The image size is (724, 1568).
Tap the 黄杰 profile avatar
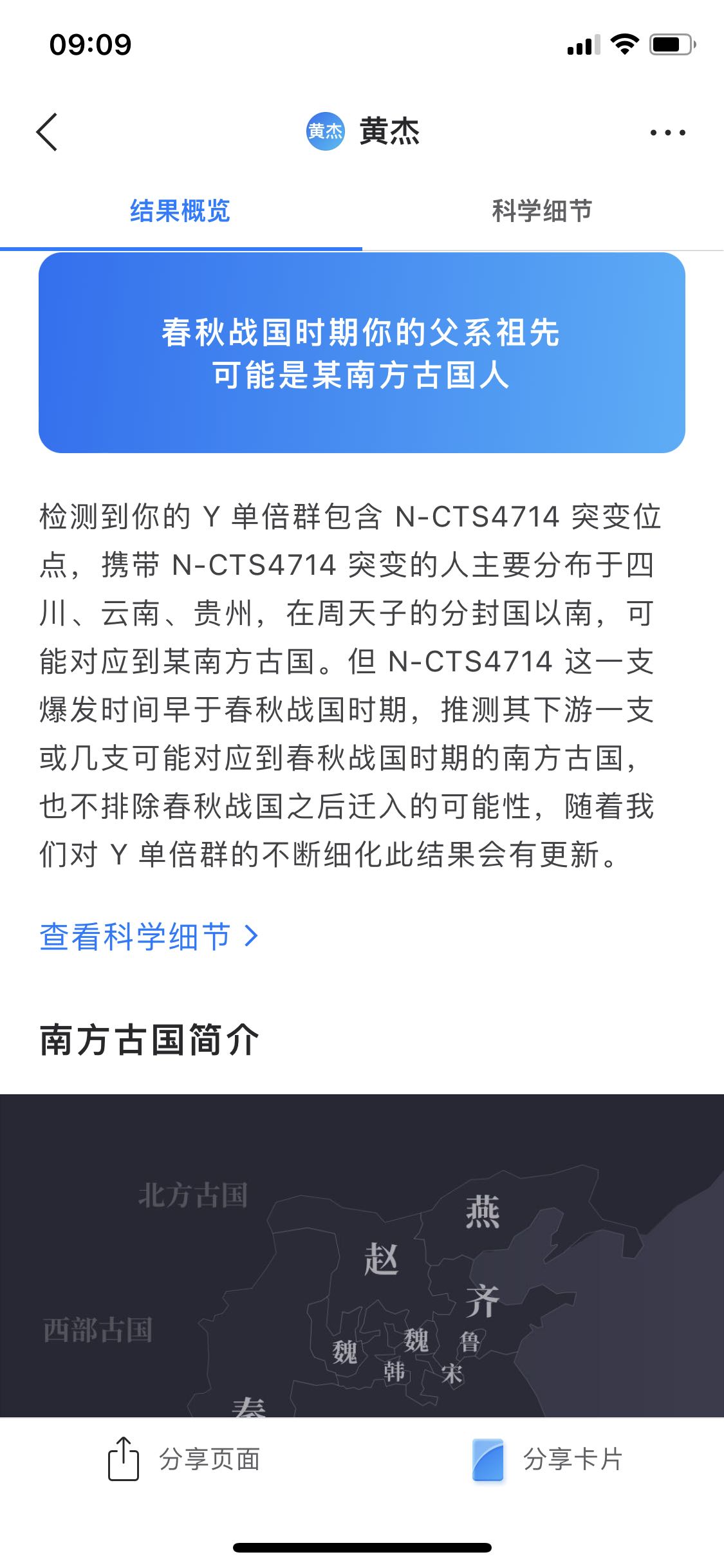tap(325, 131)
